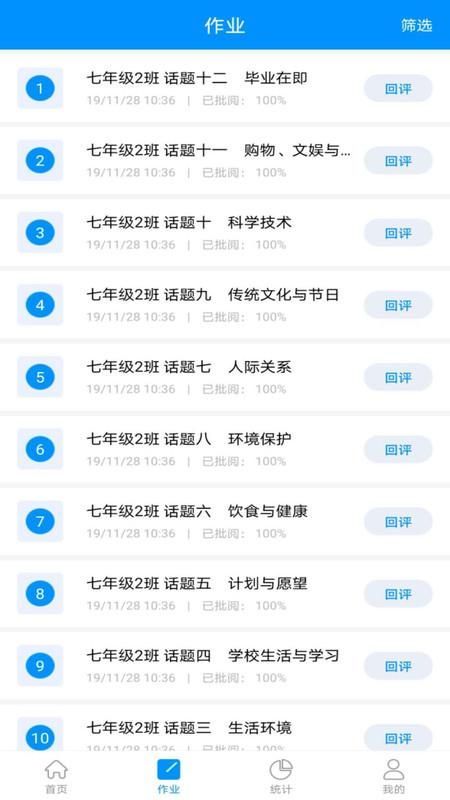Tap 回评 for 话题十二 毕业在即
The image size is (450, 800).
pos(398,89)
